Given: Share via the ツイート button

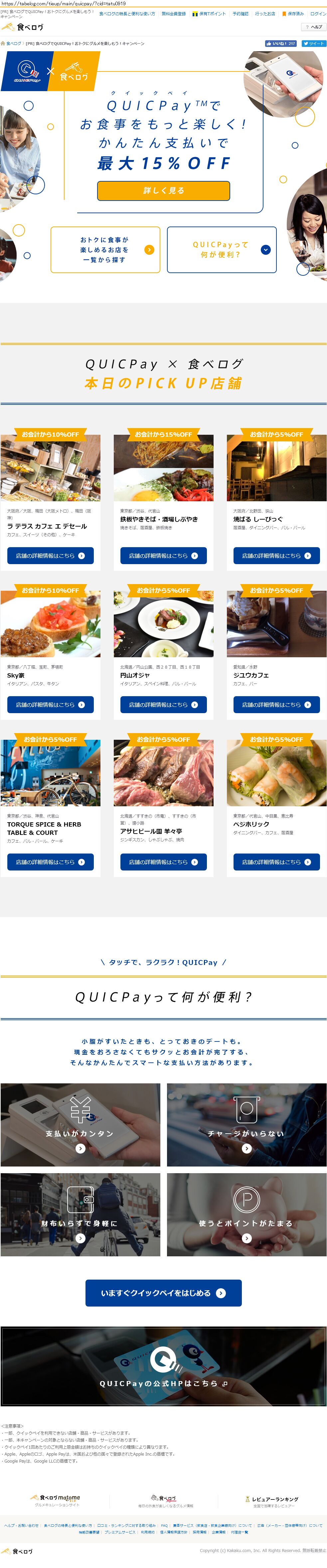Looking at the screenshot, I should pyautogui.click(x=314, y=44).
